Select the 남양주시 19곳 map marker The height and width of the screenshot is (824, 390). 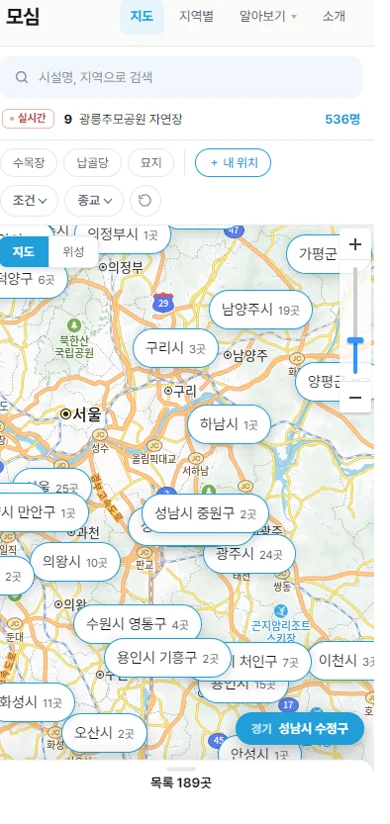[261, 310]
